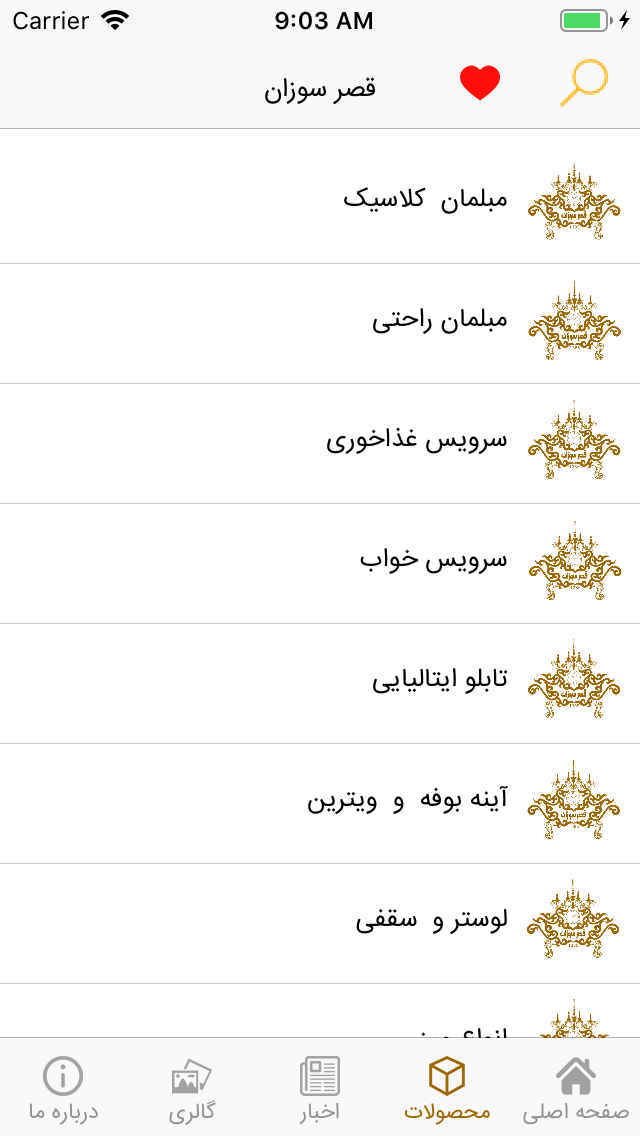View the سرویس خواب category
Viewport: 640px width, 1136px height.
433,560
